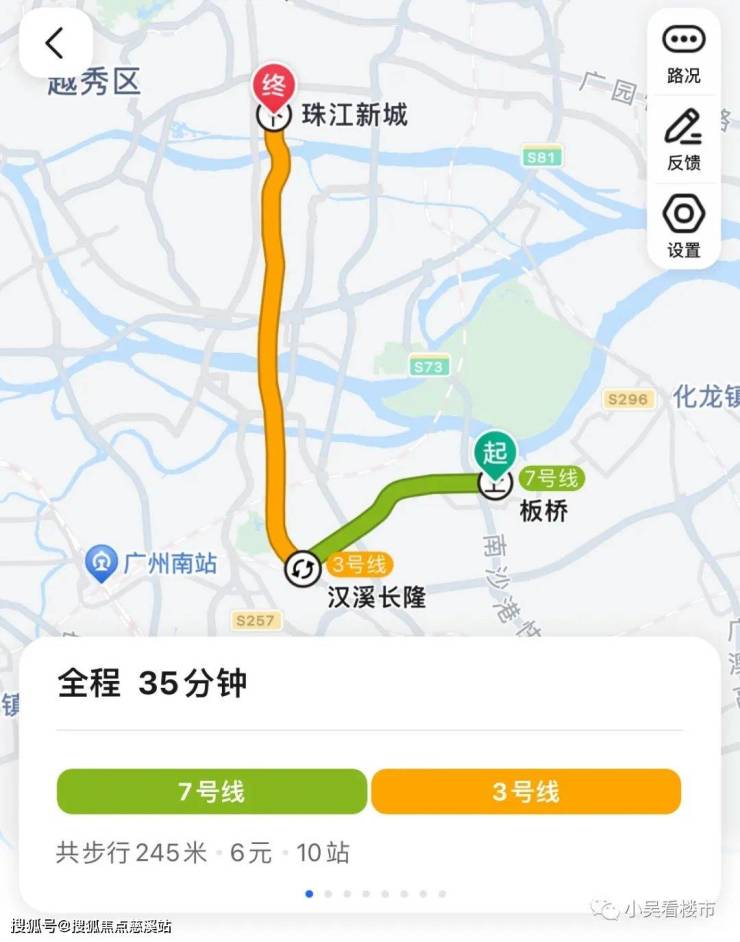Tap the 汉溪长隆 transfer station marker
740x942 pixels.
click(x=302, y=569)
